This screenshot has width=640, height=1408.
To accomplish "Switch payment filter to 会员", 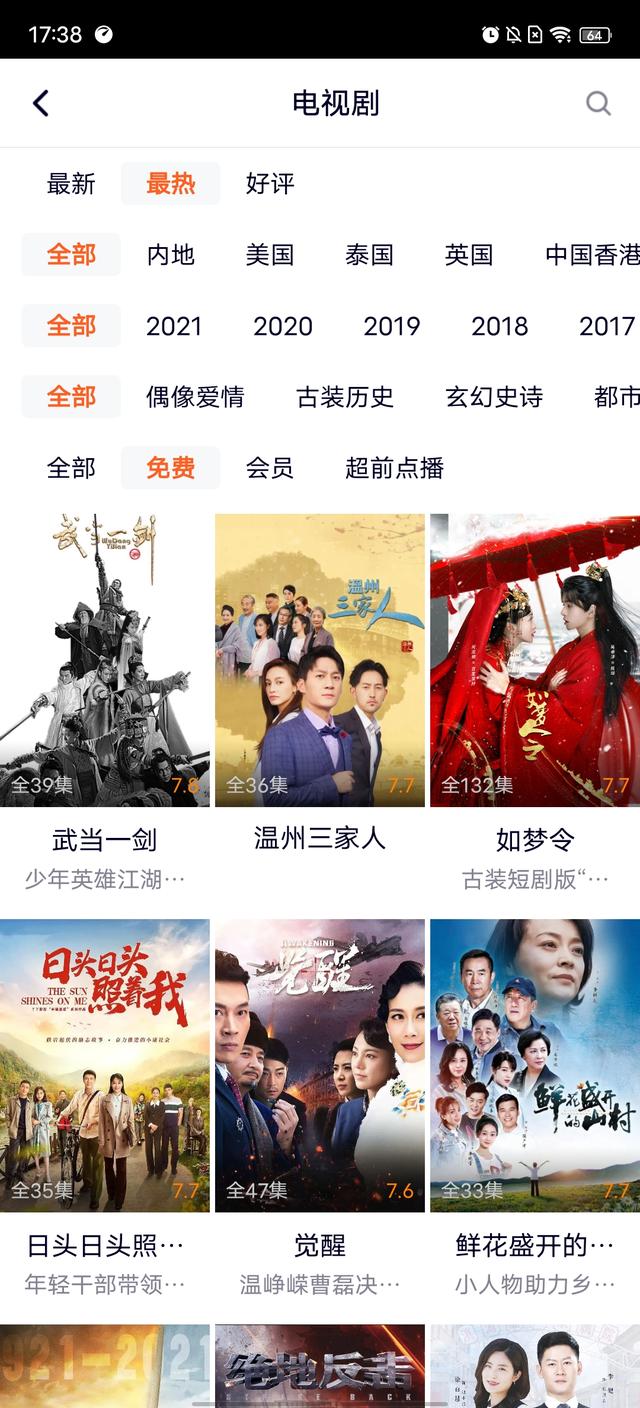I will pyautogui.click(x=270, y=468).
